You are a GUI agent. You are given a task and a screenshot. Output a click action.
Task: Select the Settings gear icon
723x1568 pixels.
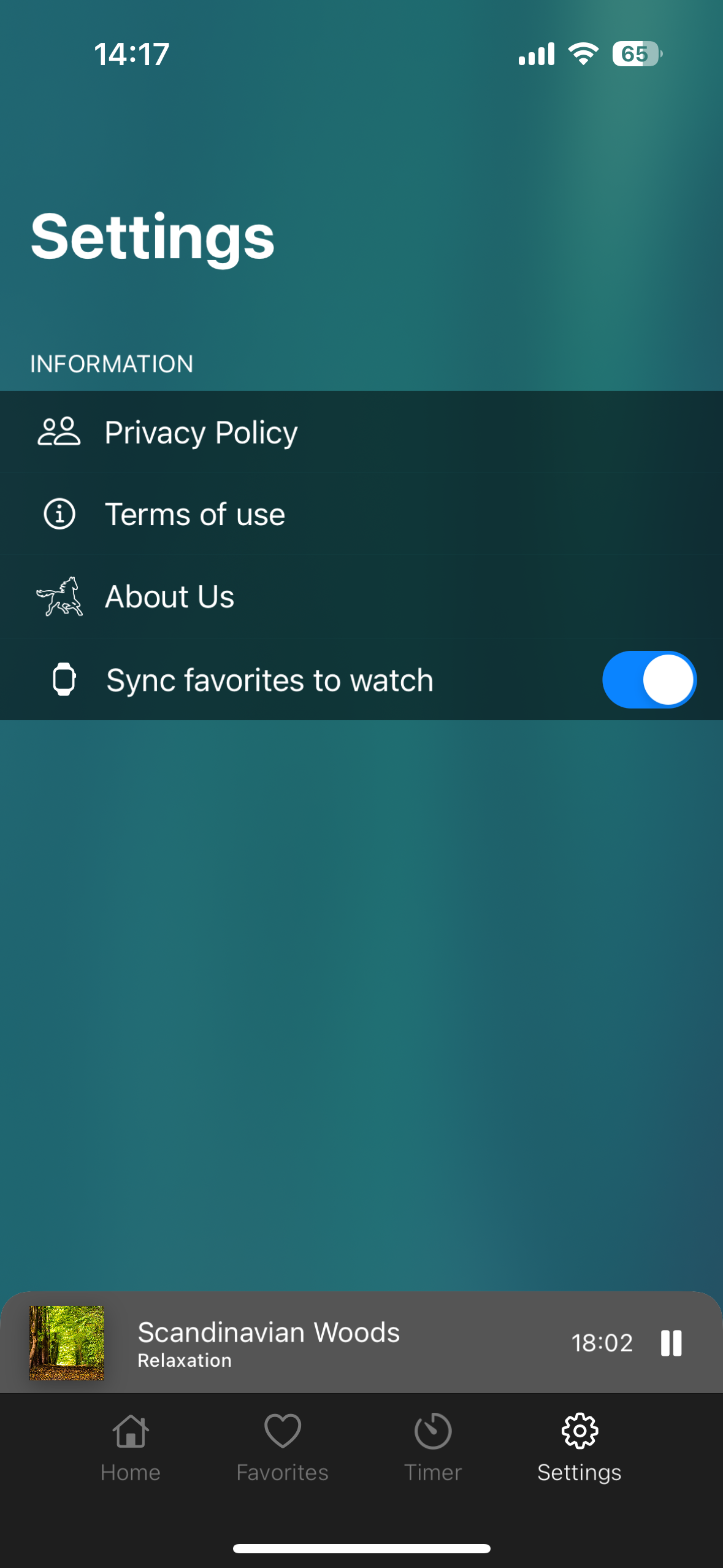click(579, 1431)
